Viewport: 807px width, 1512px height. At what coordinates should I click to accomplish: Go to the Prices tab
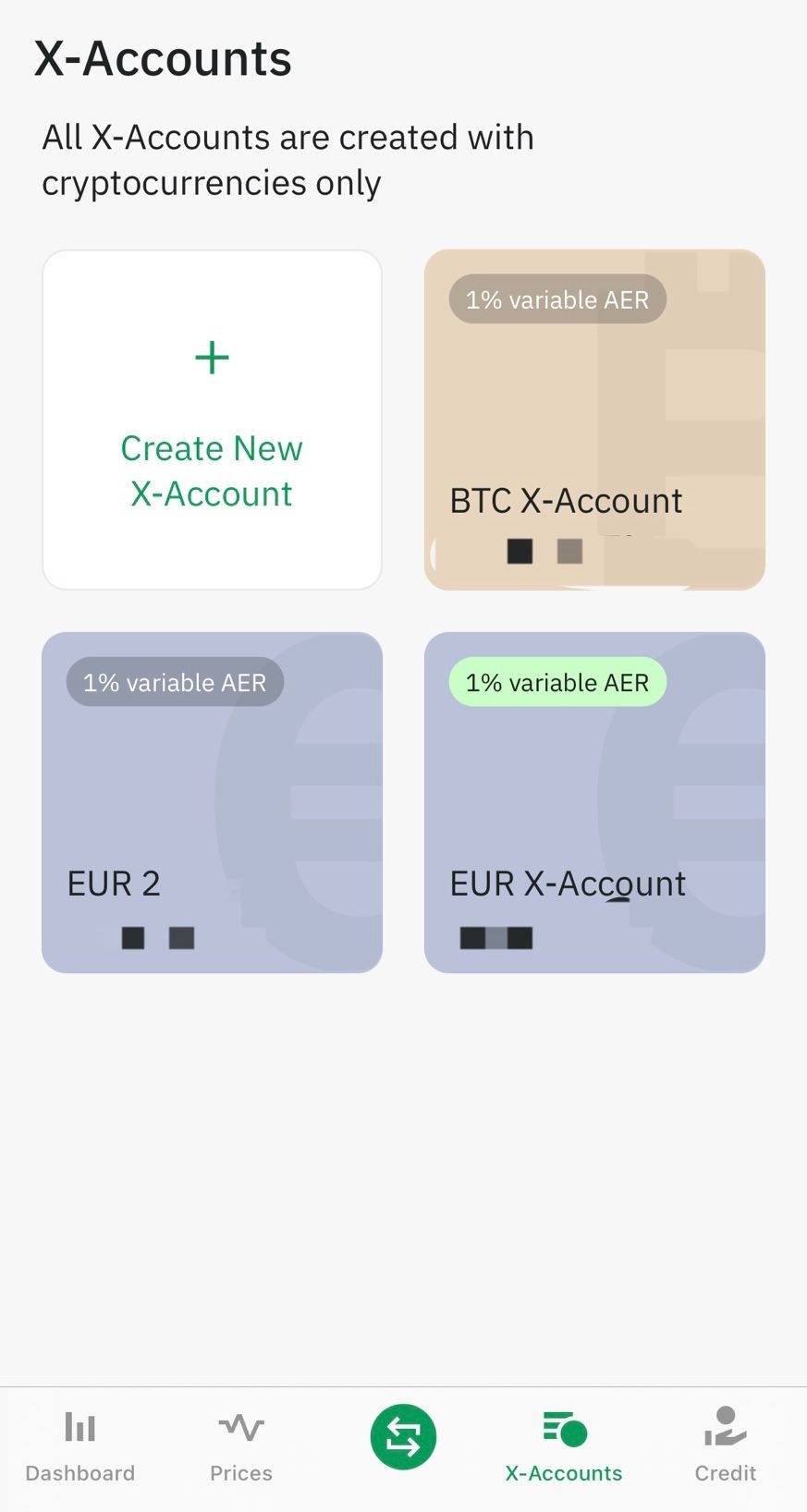tap(241, 1447)
